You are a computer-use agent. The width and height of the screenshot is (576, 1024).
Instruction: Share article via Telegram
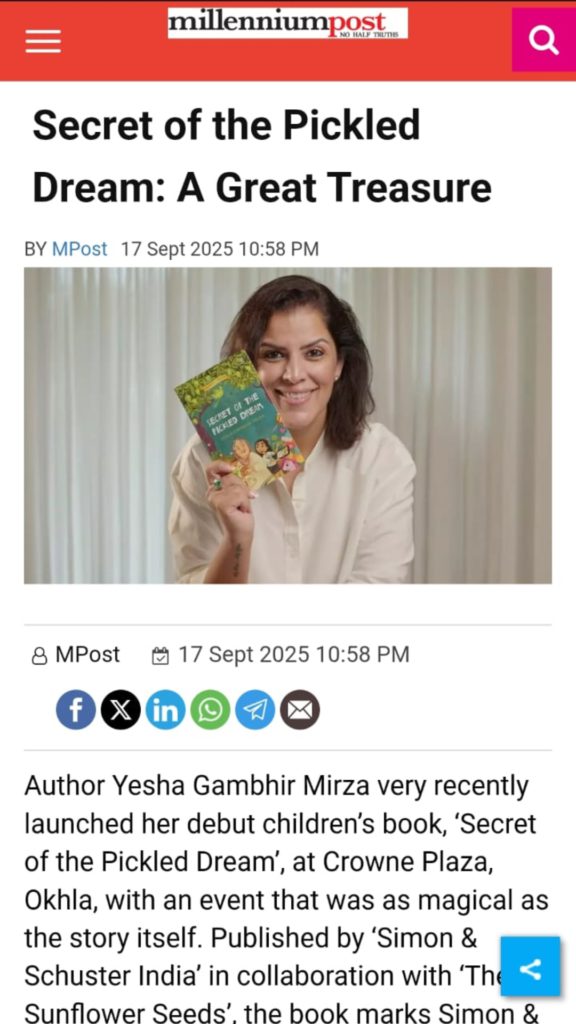pyautogui.click(x=255, y=710)
